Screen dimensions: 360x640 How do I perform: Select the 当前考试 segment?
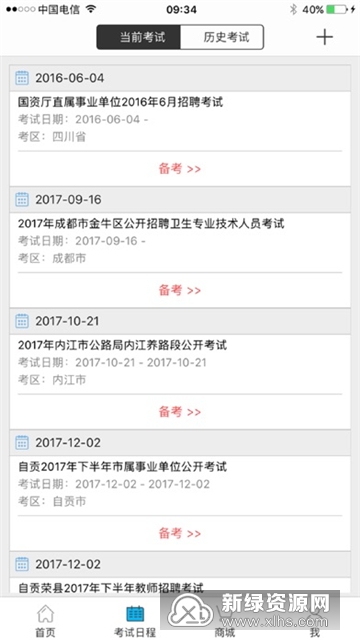(x=138, y=37)
